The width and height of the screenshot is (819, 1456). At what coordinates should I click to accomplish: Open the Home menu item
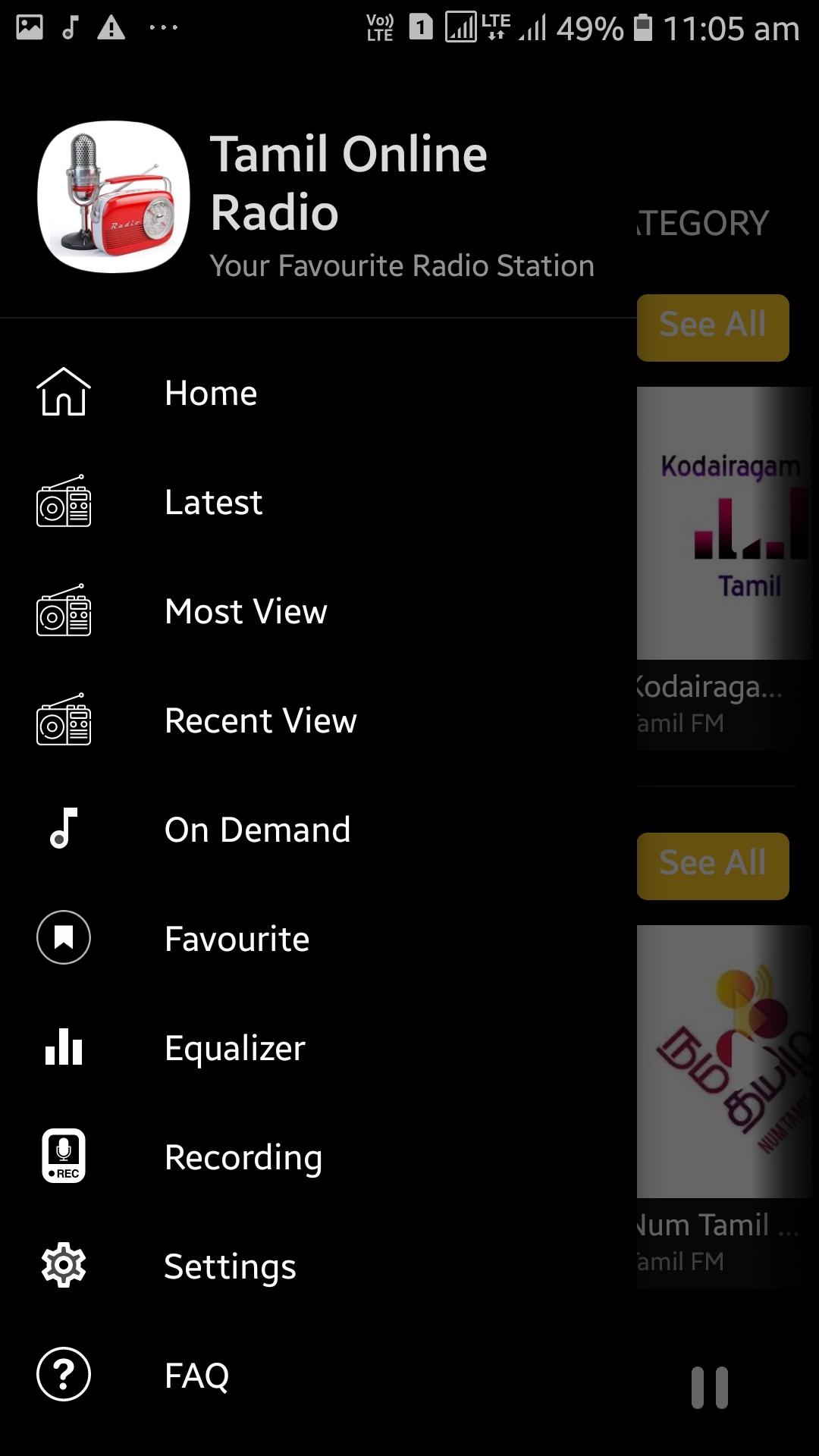211,393
